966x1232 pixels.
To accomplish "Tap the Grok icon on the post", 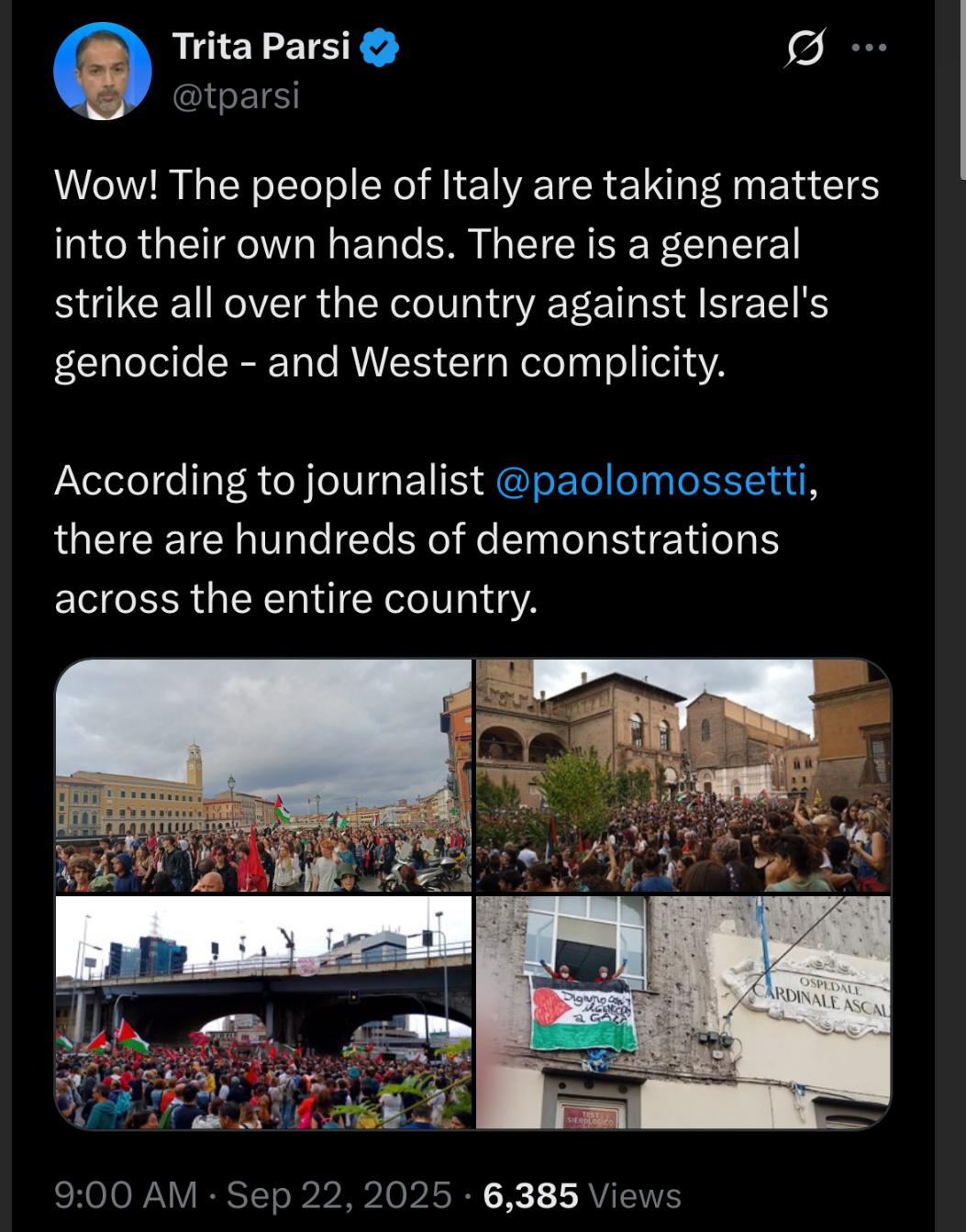I will 804,48.
